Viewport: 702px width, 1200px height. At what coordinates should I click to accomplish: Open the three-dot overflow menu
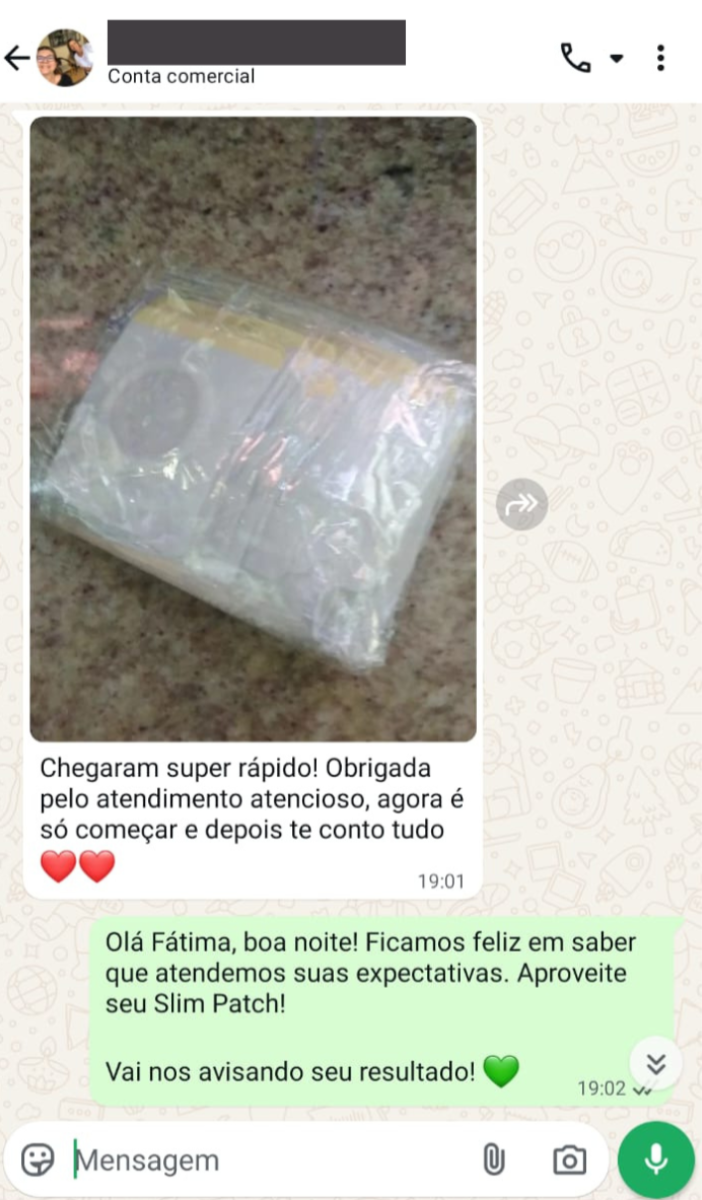[660, 58]
